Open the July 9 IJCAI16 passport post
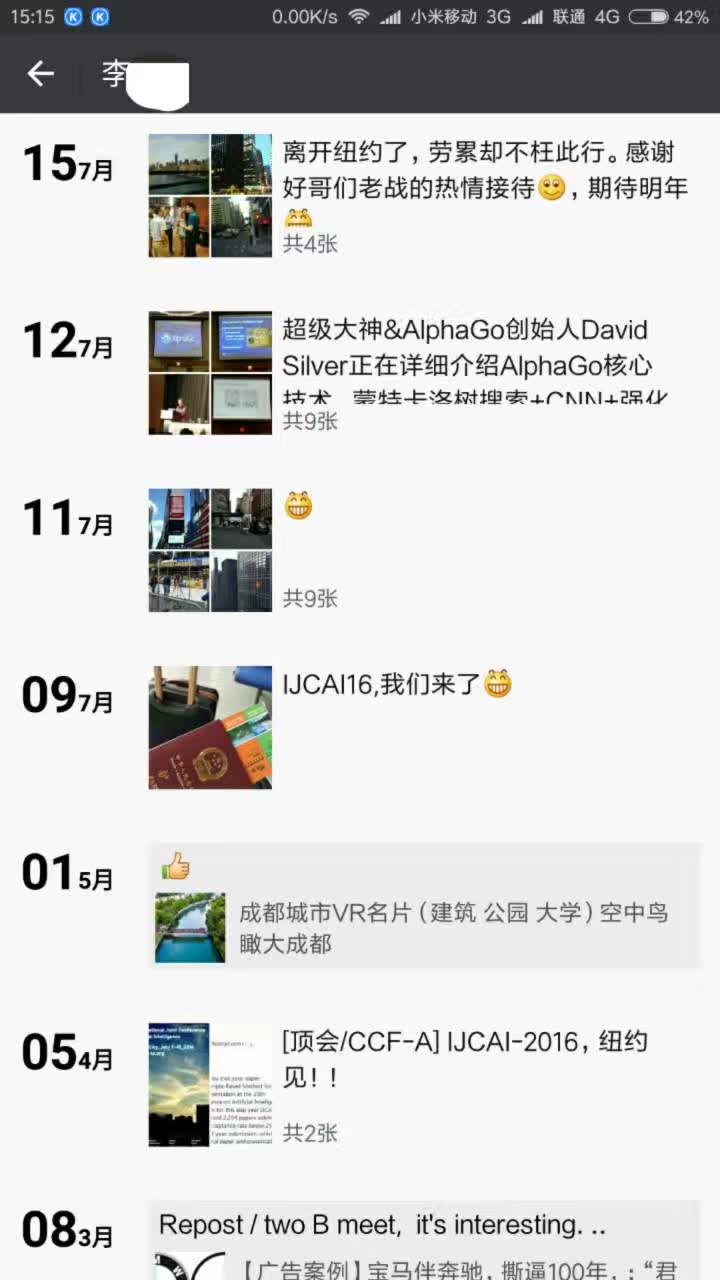The height and width of the screenshot is (1280, 720). 395,685
